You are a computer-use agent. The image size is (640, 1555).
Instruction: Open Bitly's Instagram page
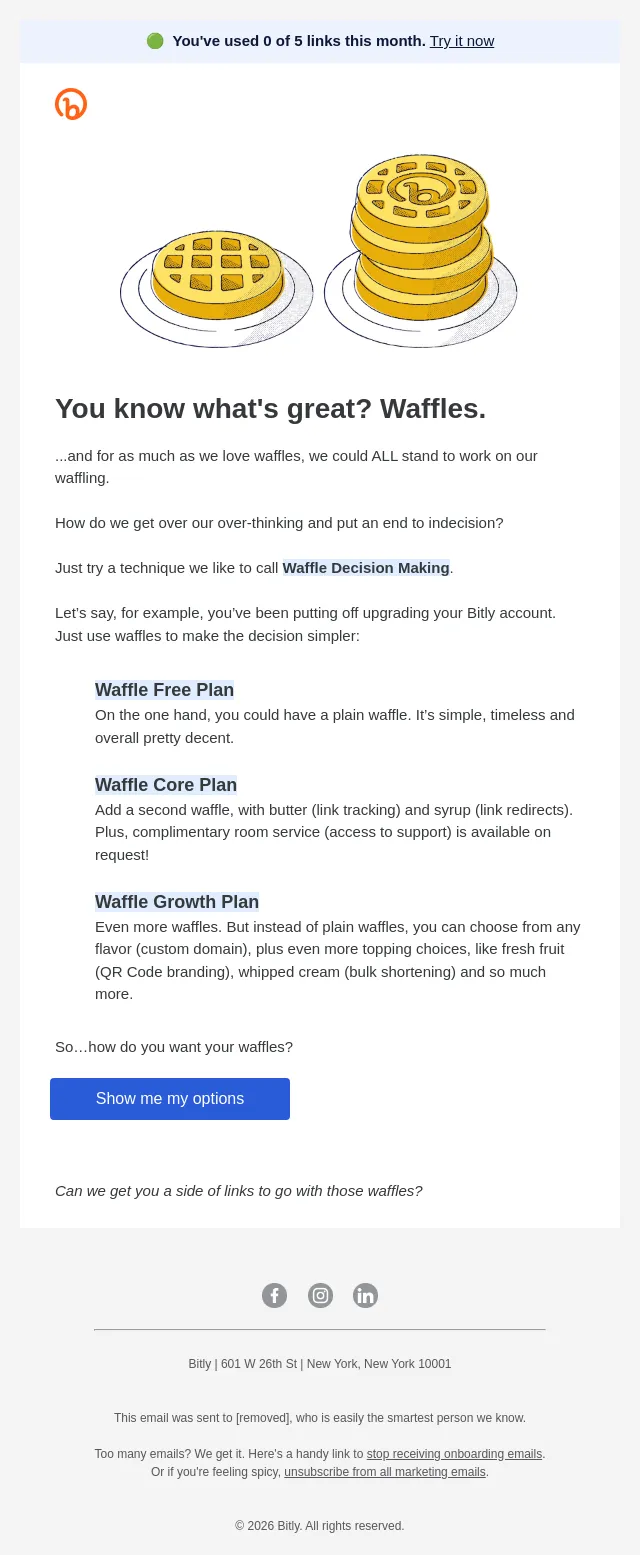coord(320,1295)
